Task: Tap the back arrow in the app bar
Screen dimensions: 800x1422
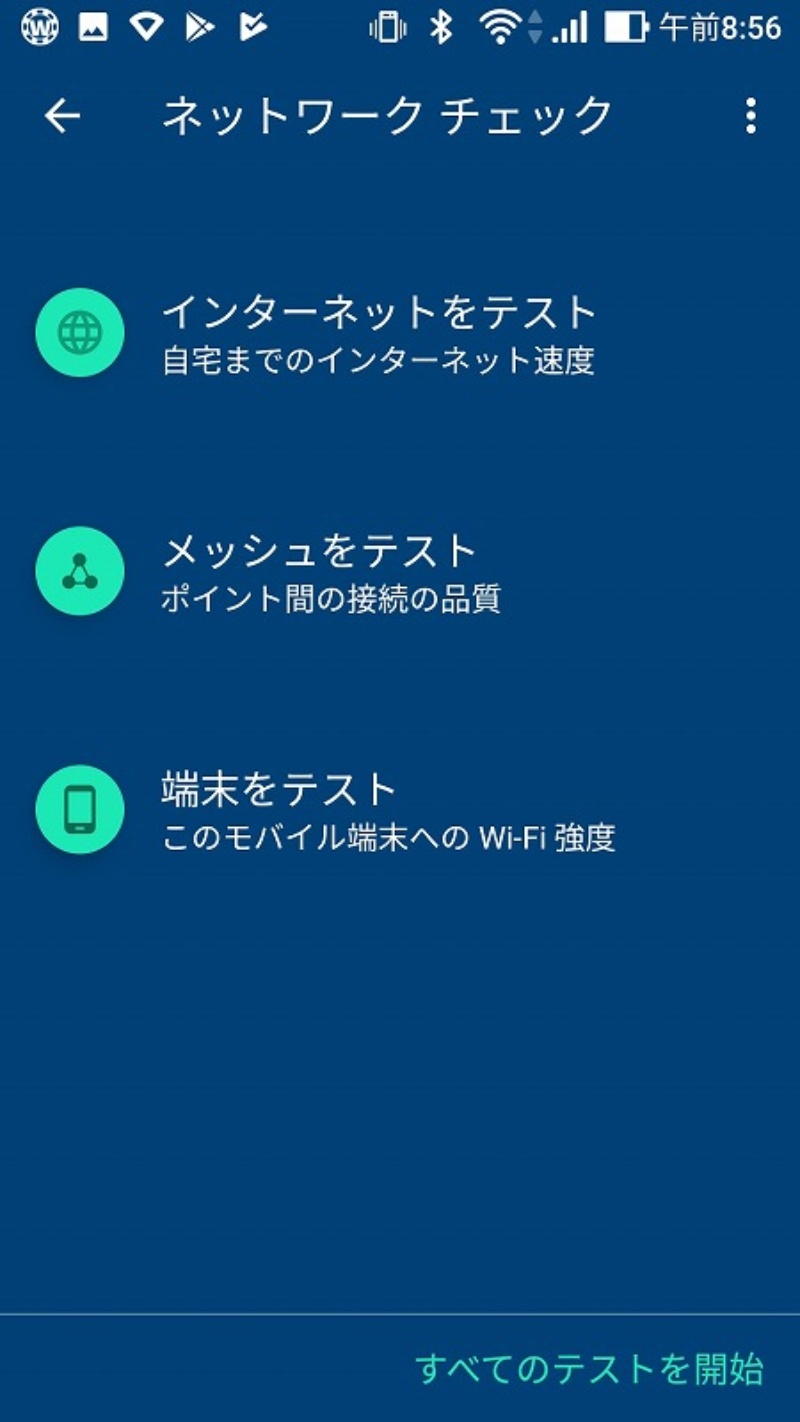Action: 60,114
